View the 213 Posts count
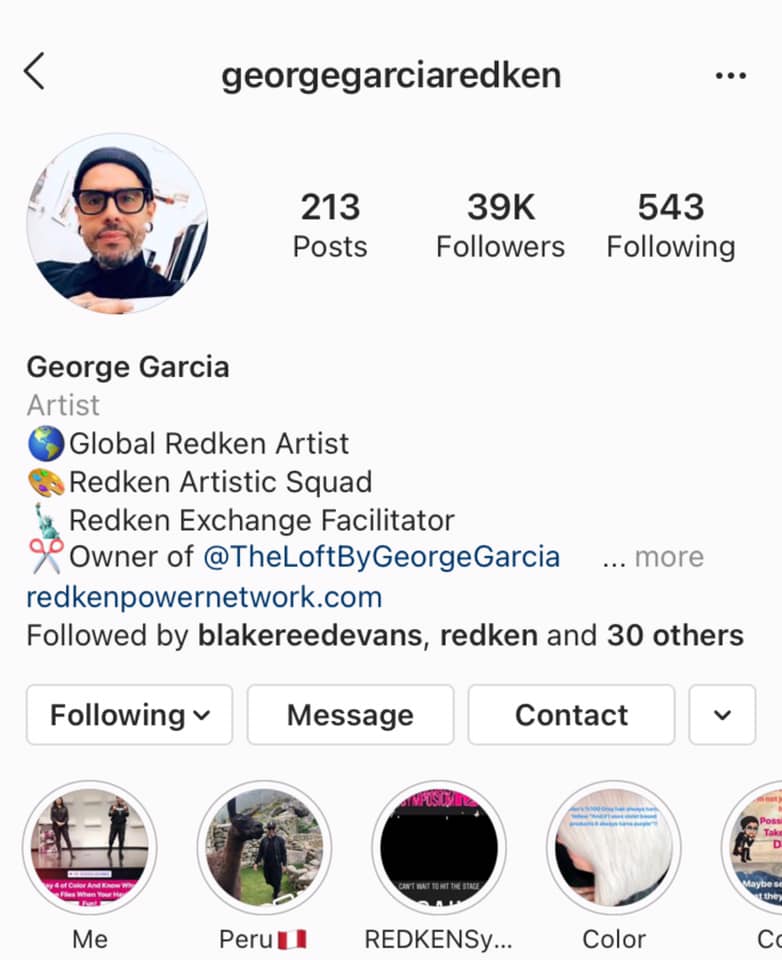The image size is (782, 960). [330, 225]
